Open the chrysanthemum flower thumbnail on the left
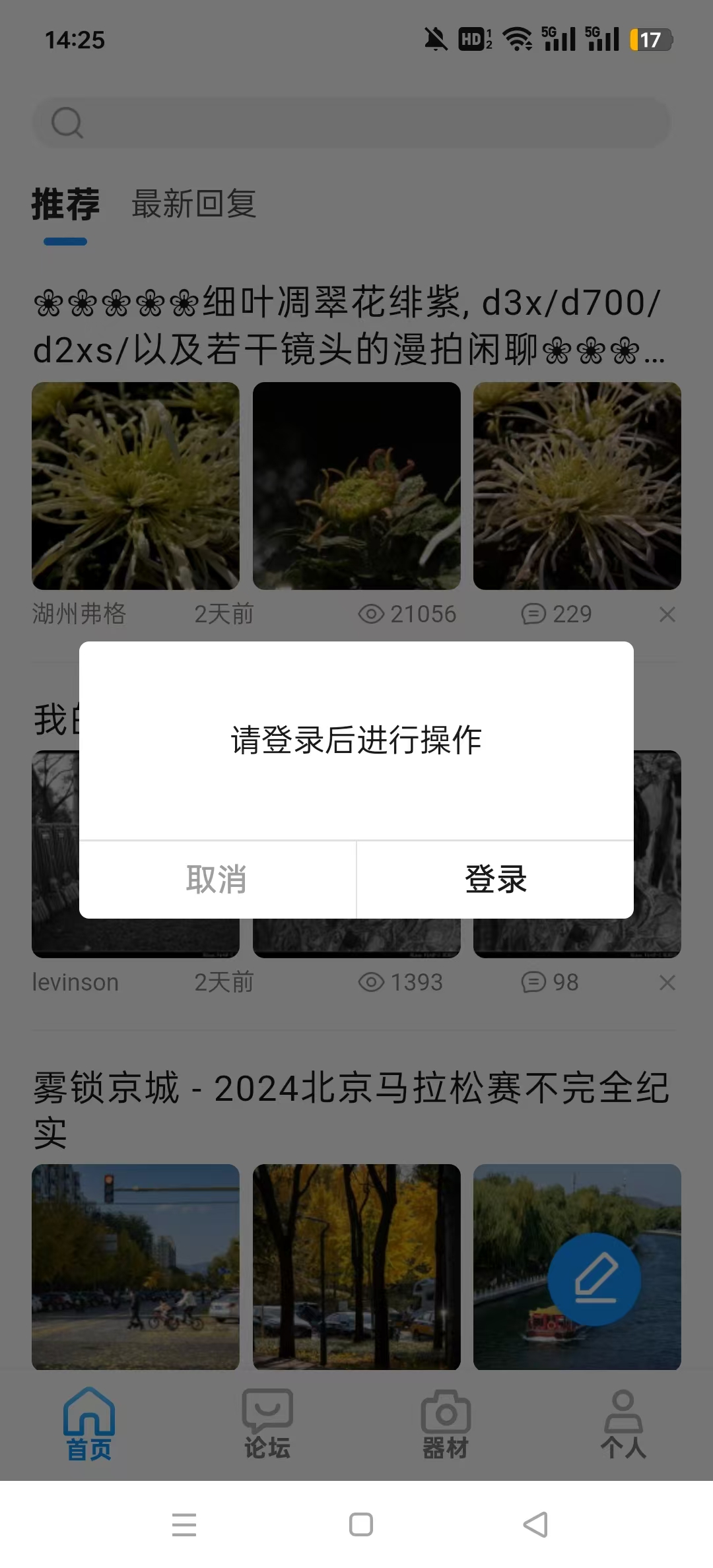This screenshot has width=713, height=1568. (x=135, y=486)
